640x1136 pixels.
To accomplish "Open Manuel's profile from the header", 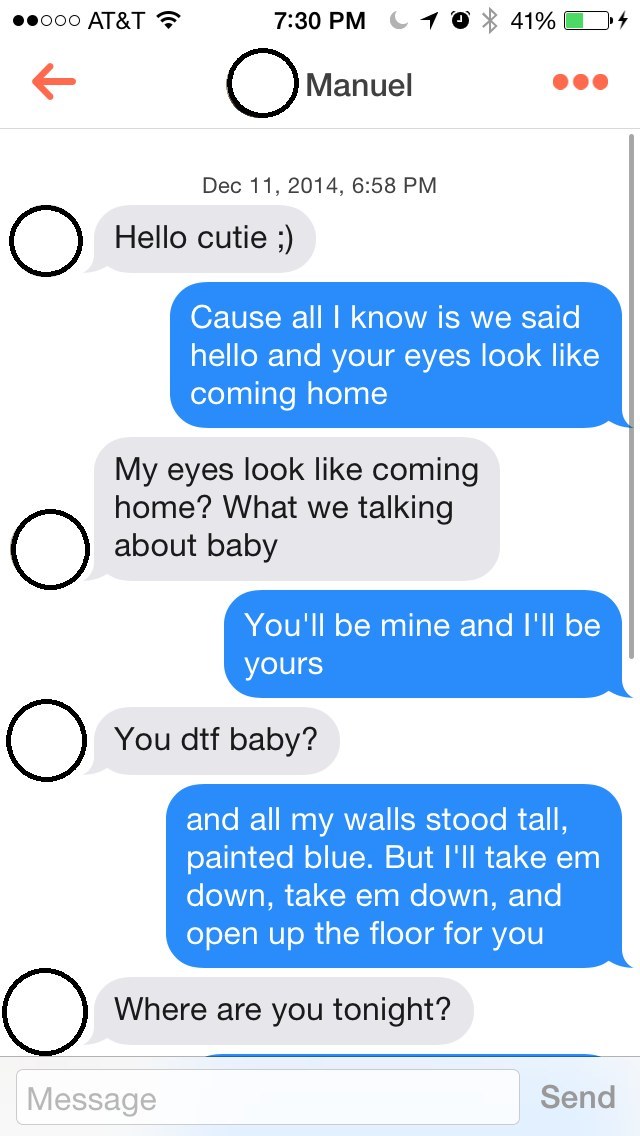I will tap(321, 84).
